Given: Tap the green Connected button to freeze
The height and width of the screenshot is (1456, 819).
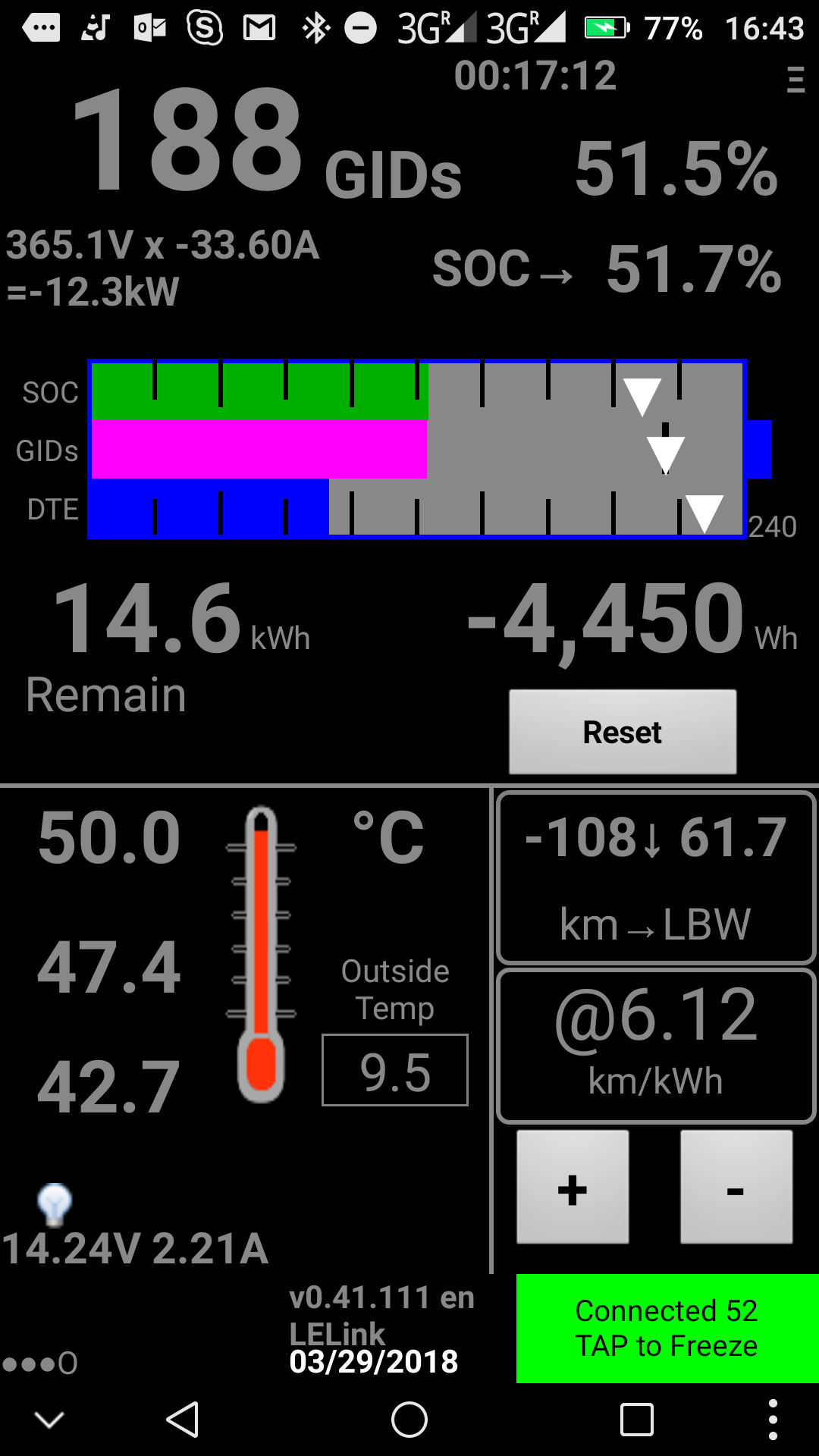Looking at the screenshot, I should [667, 1329].
